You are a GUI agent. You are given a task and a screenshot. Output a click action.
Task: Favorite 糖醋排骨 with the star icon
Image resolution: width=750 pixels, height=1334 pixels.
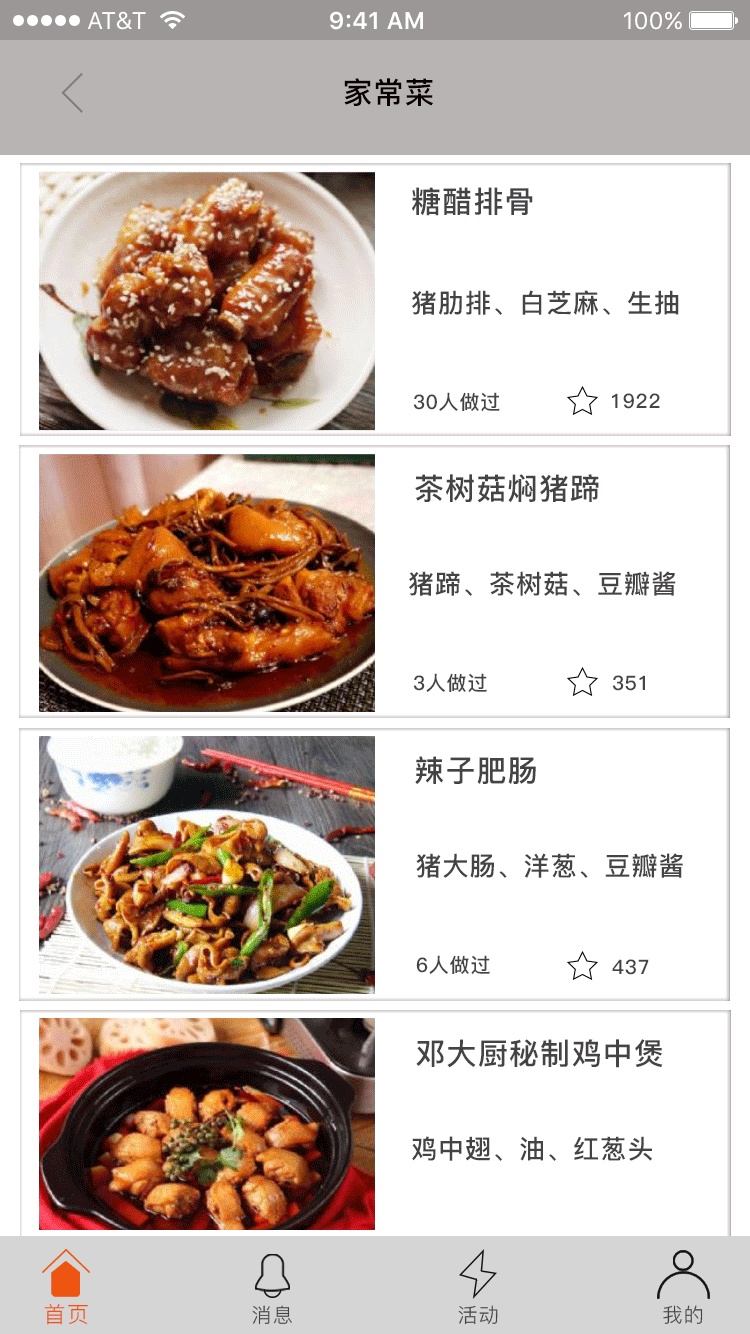[582, 402]
